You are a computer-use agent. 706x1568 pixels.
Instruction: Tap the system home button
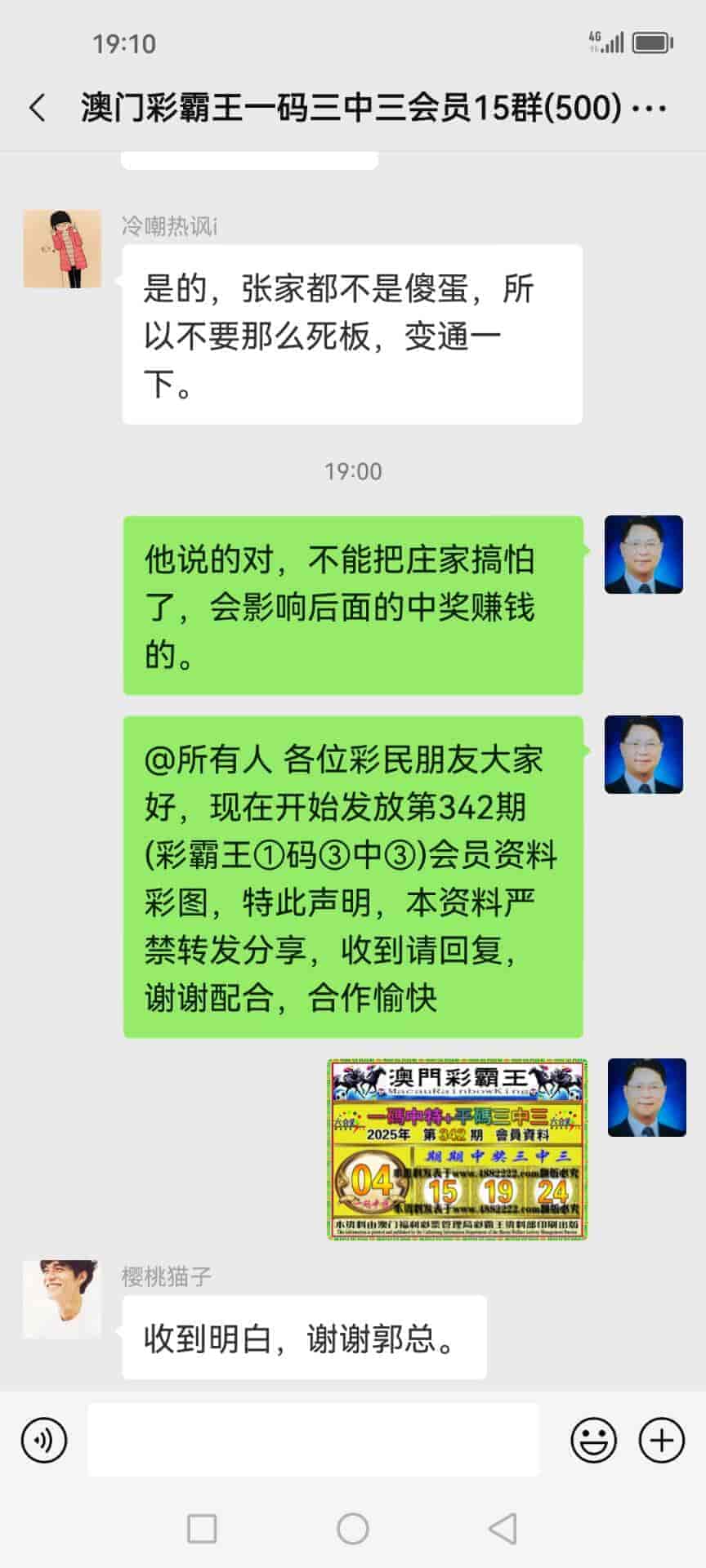[x=353, y=1529]
